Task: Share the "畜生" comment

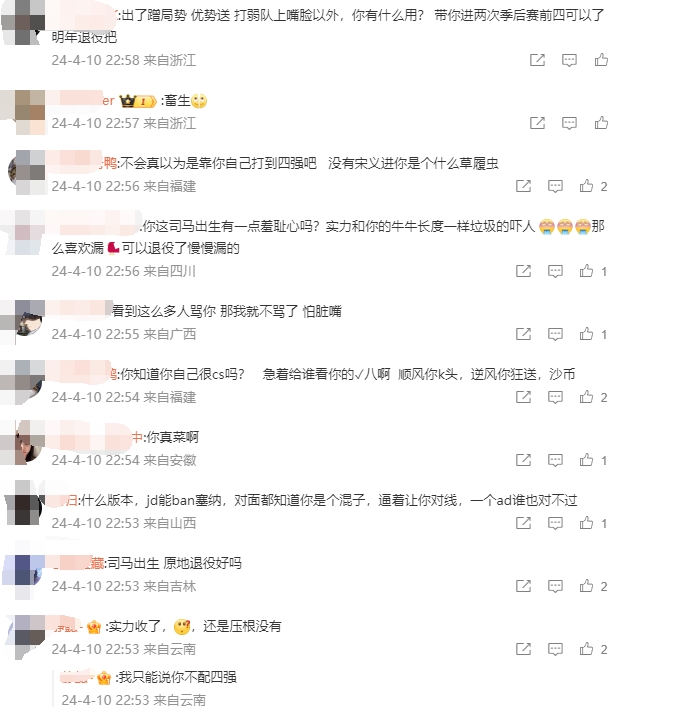Action: (537, 123)
